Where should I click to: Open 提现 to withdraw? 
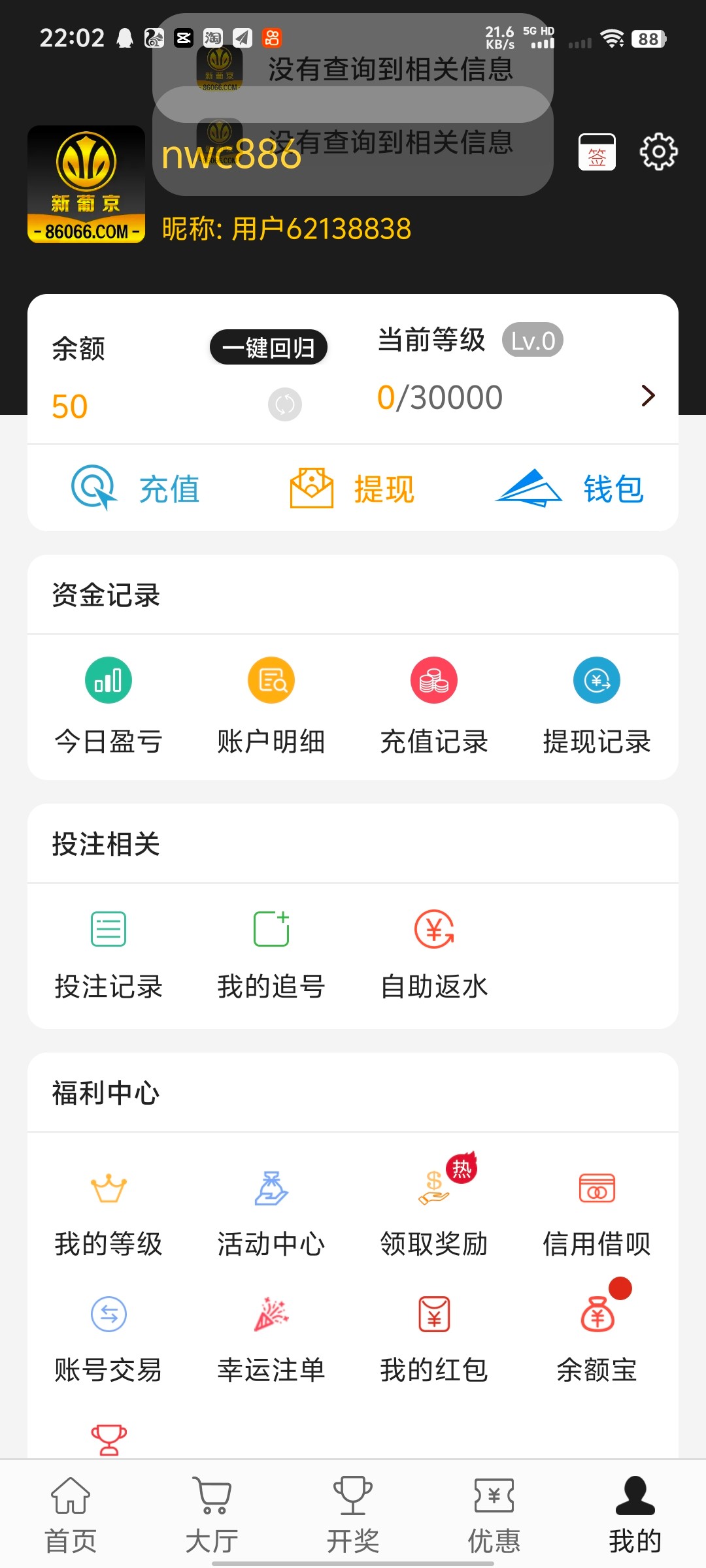pyautogui.click(x=352, y=489)
